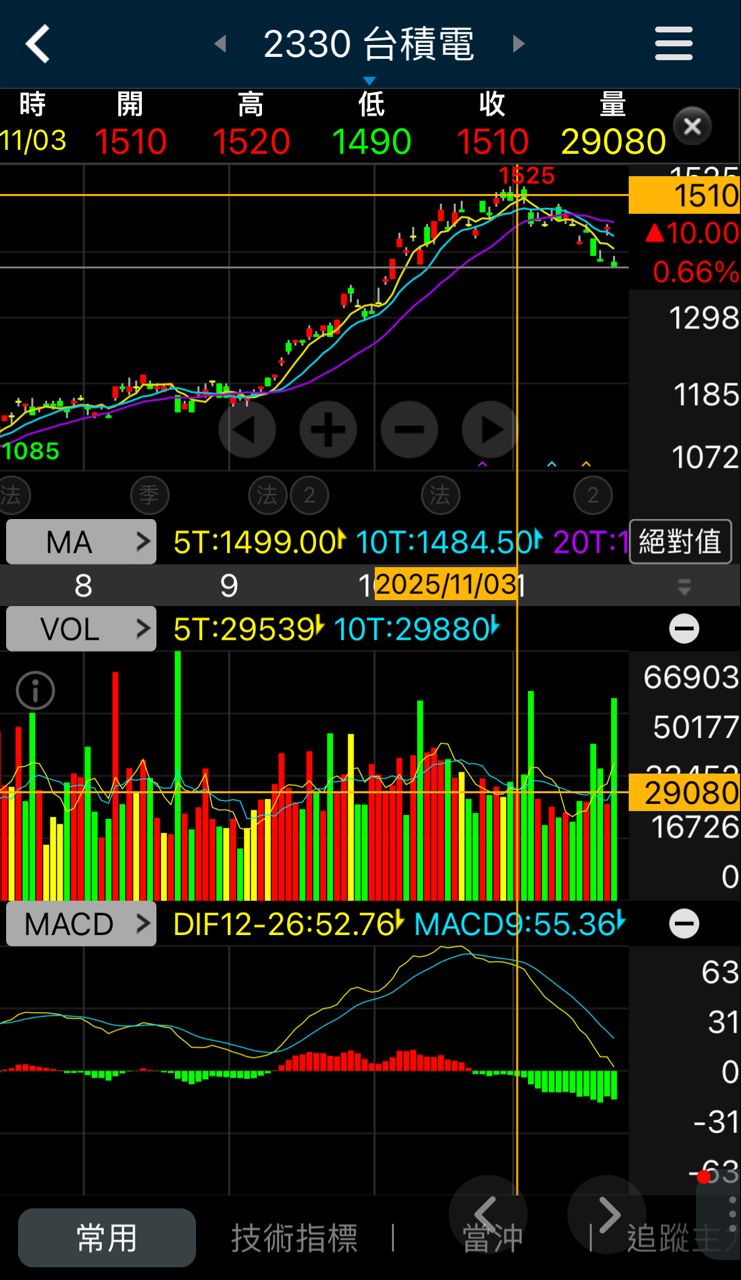The height and width of the screenshot is (1280, 741).
Task: Tap the 絕對值 button
Action: tap(680, 542)
